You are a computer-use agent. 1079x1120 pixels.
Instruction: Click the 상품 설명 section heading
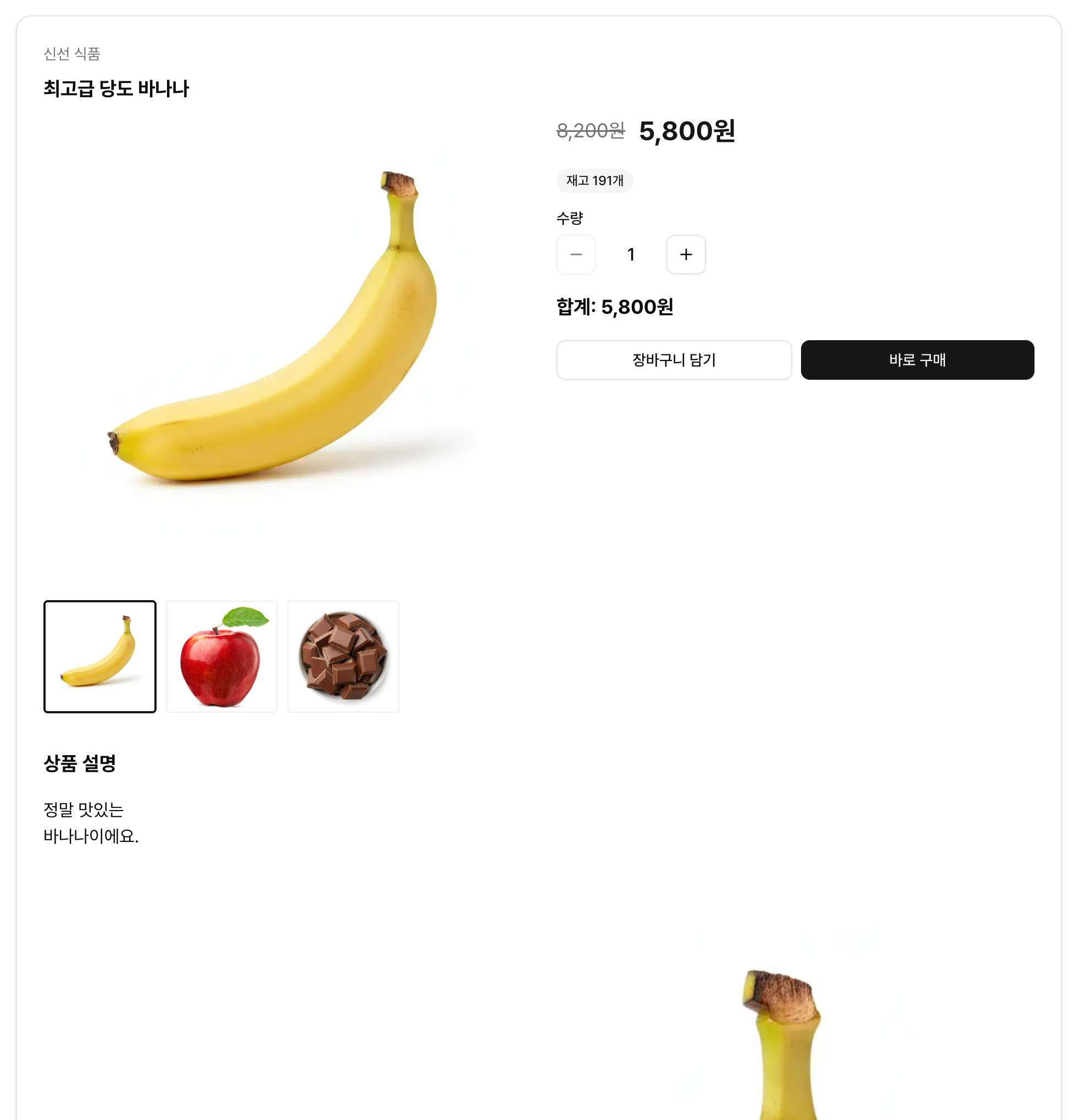click(x=80, y=765)
